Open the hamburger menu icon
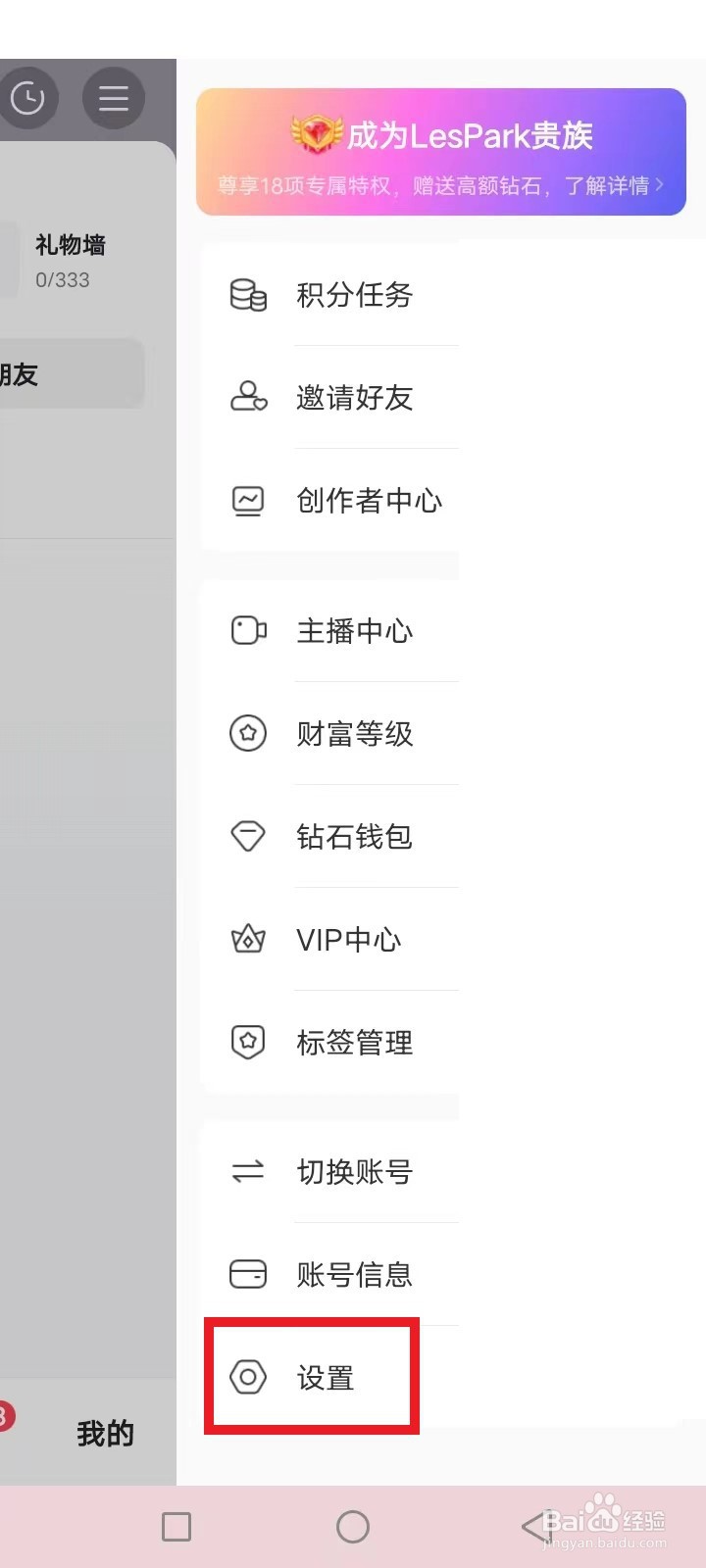The image size is (706, 1568). click(x=114, y=98)
